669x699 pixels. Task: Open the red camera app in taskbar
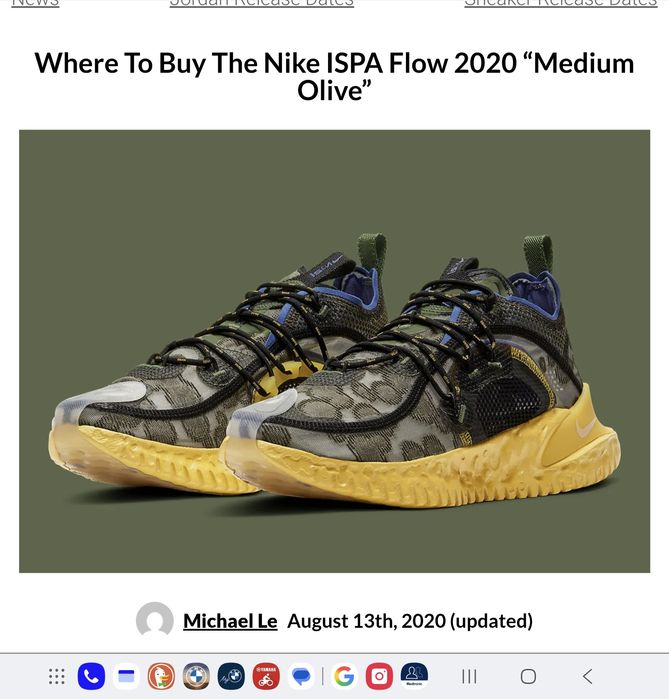pyautogui.click(x=379, y=677)
